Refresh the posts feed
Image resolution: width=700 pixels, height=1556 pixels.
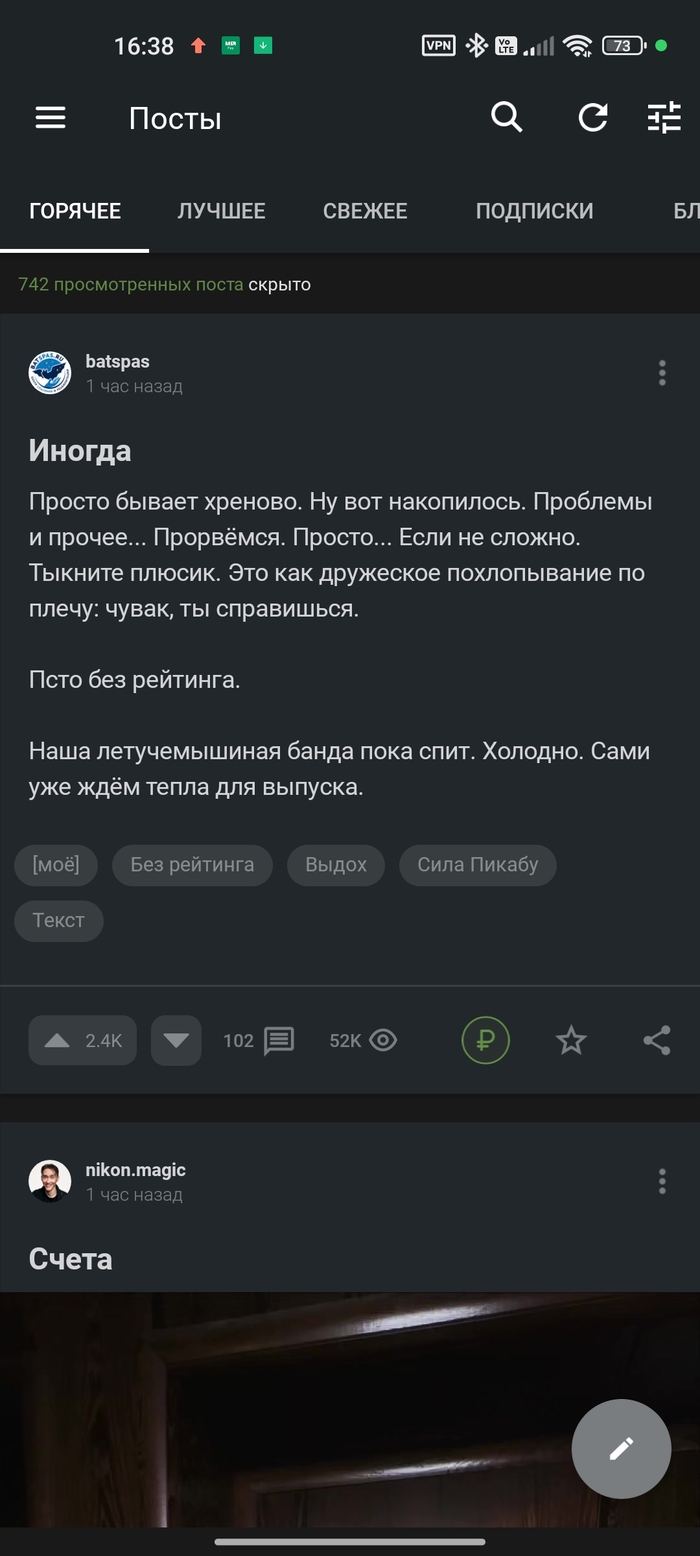593,118
